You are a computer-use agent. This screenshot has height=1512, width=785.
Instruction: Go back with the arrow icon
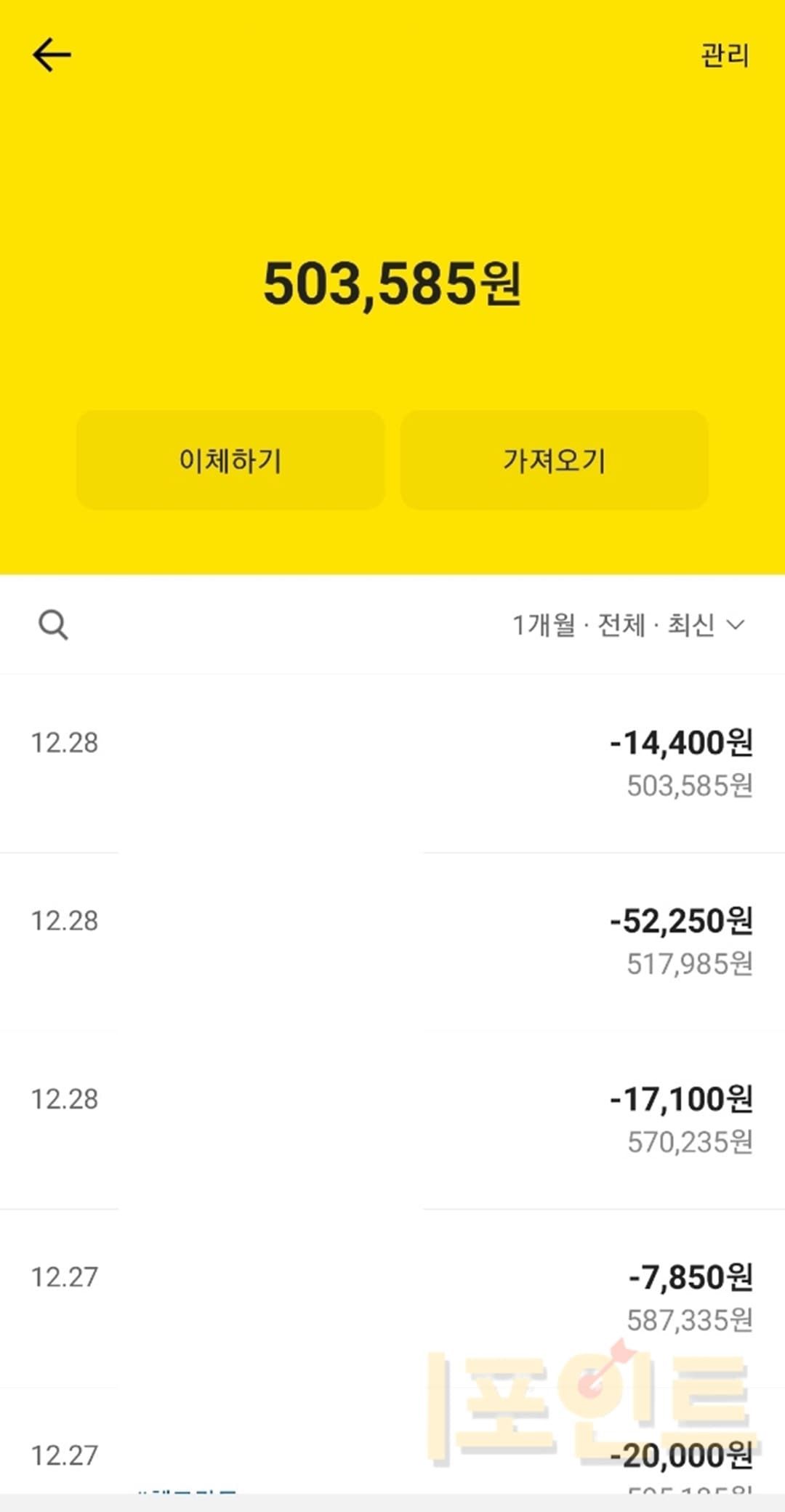click(52, 55)
